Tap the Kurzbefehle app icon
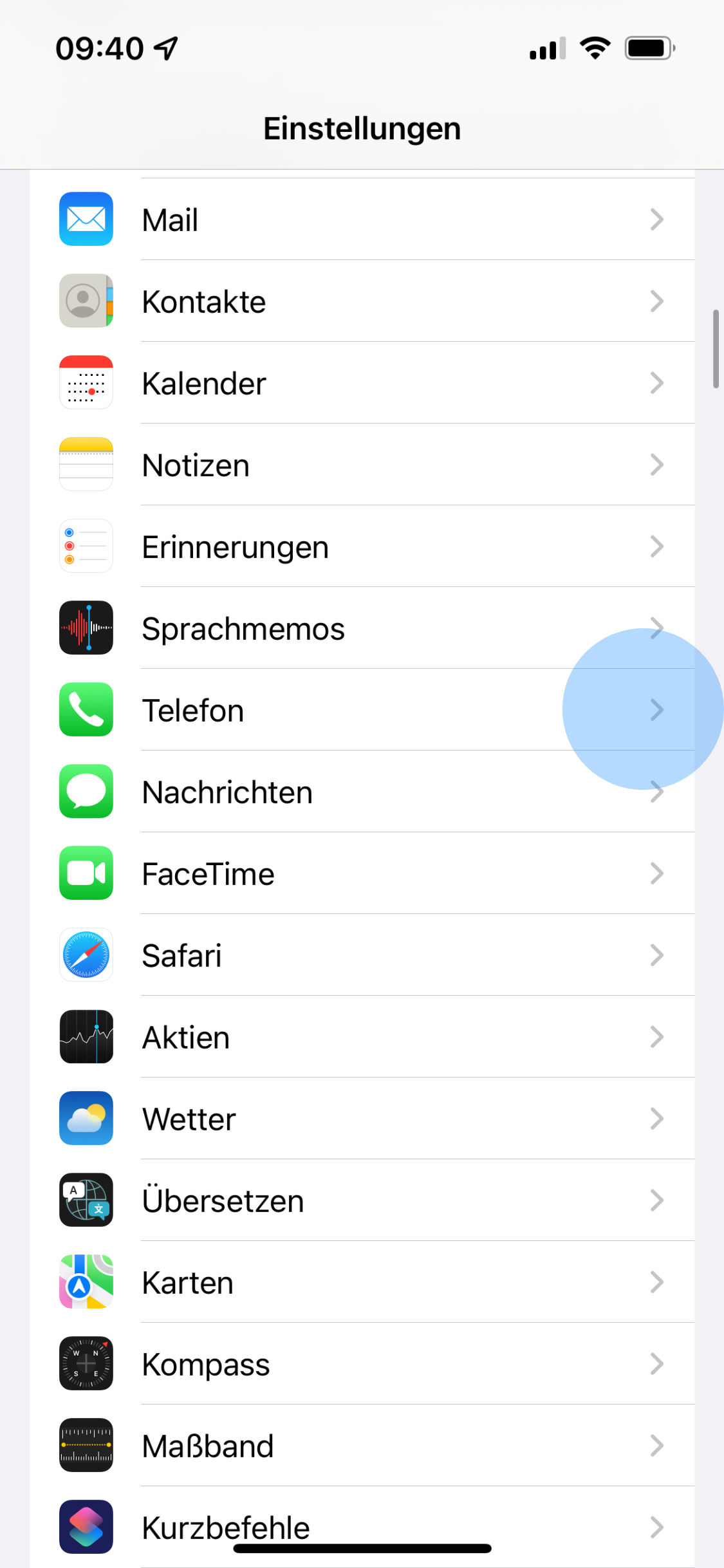 tap(86, 1527)
